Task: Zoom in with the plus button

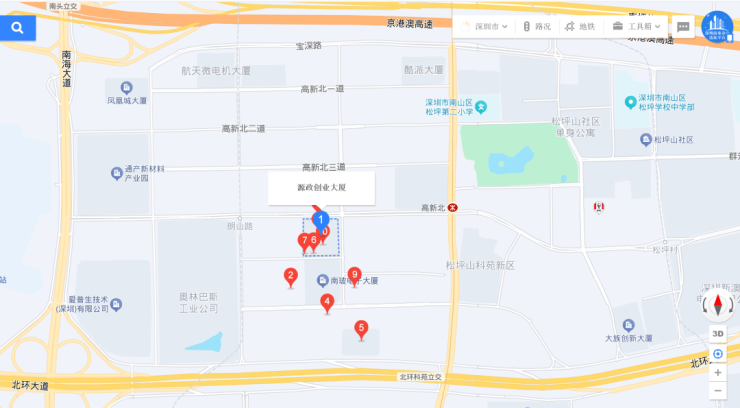Action: (x=717, y=372)
